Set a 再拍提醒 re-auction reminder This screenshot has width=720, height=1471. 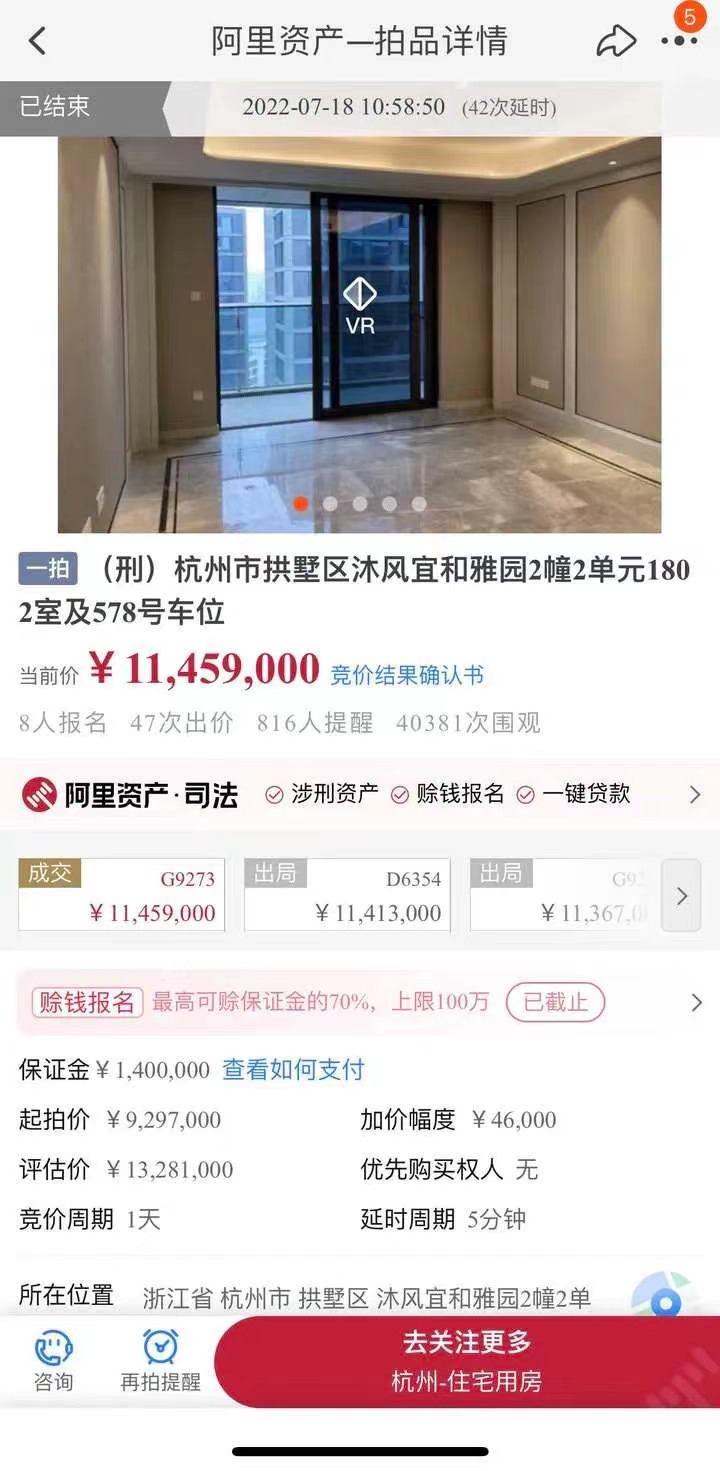pos(161,1361)
